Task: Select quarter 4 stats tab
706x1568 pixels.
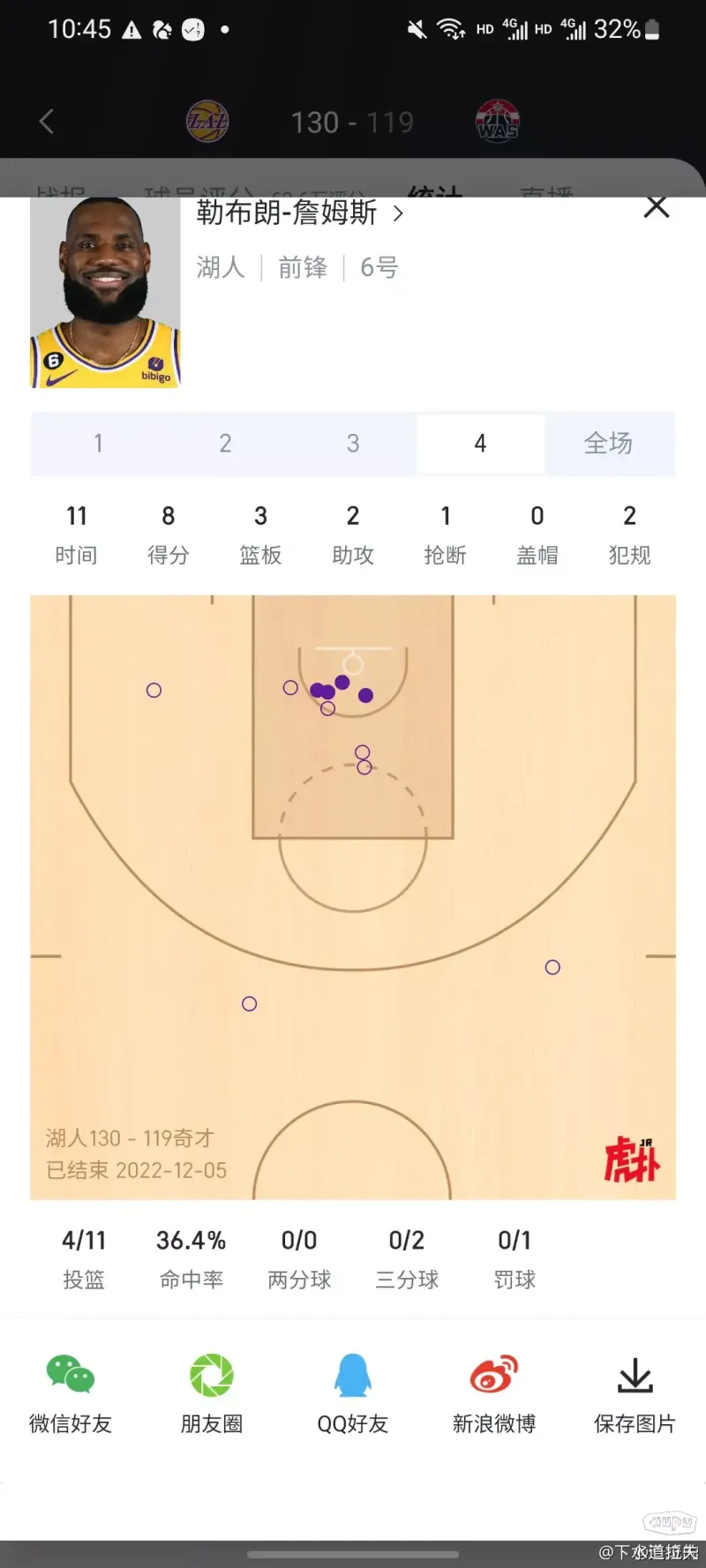Action: [480, 444]
